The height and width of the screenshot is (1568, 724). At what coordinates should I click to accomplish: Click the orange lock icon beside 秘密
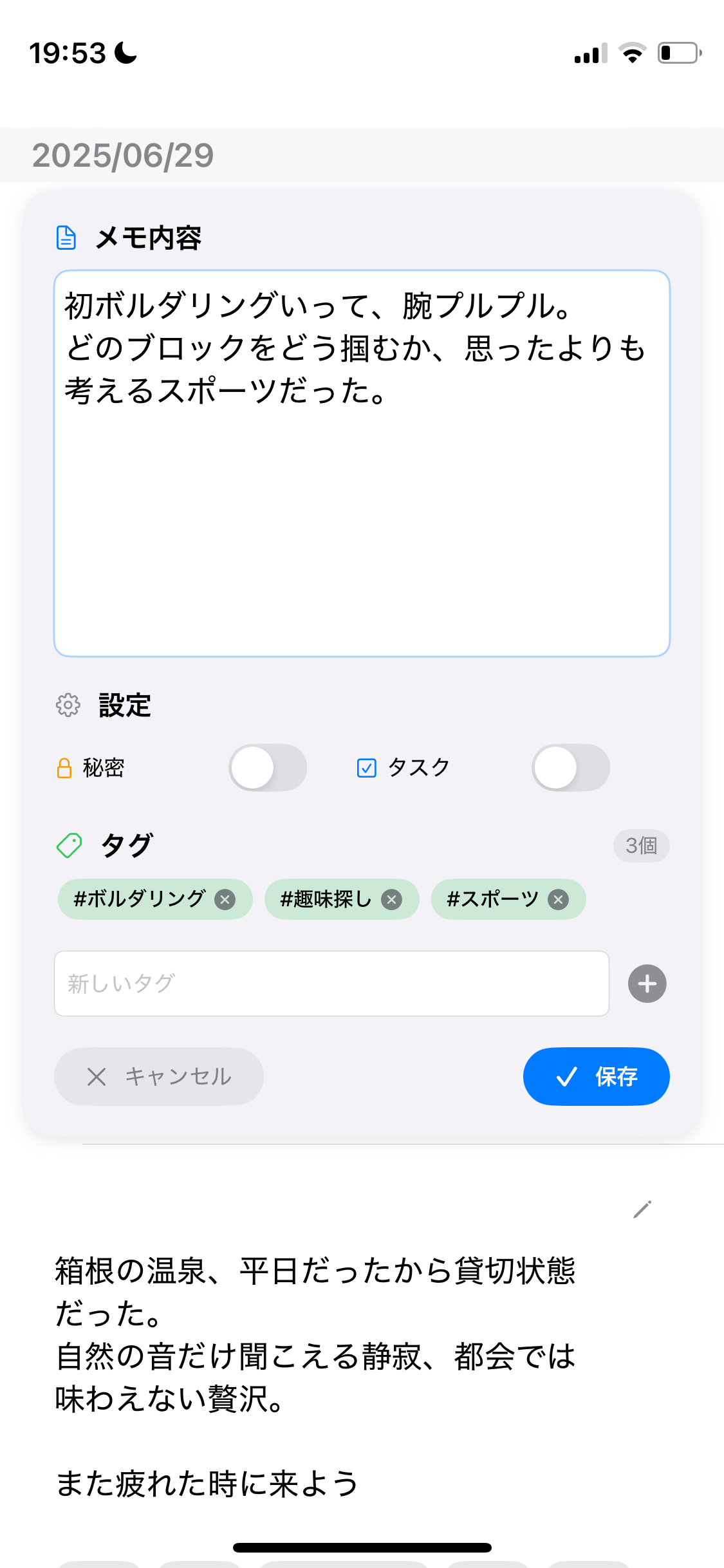[x=66, y=768]
